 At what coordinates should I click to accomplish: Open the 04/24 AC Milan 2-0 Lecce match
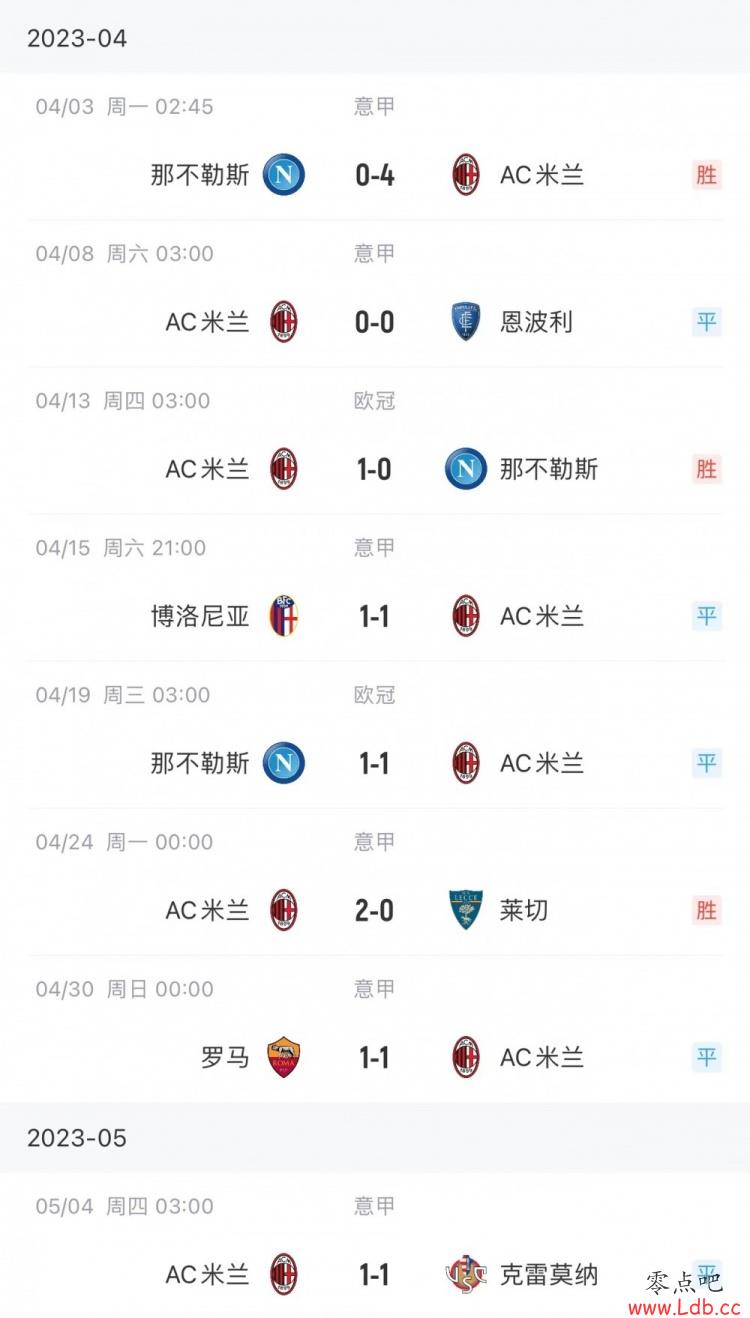pyautogui.click(x=375, y=882)
